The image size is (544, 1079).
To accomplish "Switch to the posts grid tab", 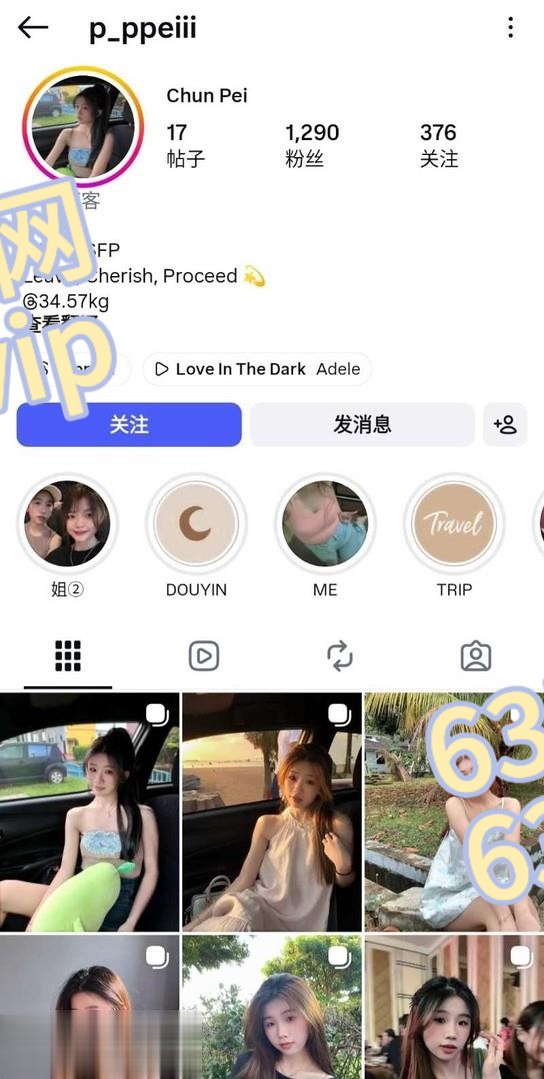I will point(67,656).
